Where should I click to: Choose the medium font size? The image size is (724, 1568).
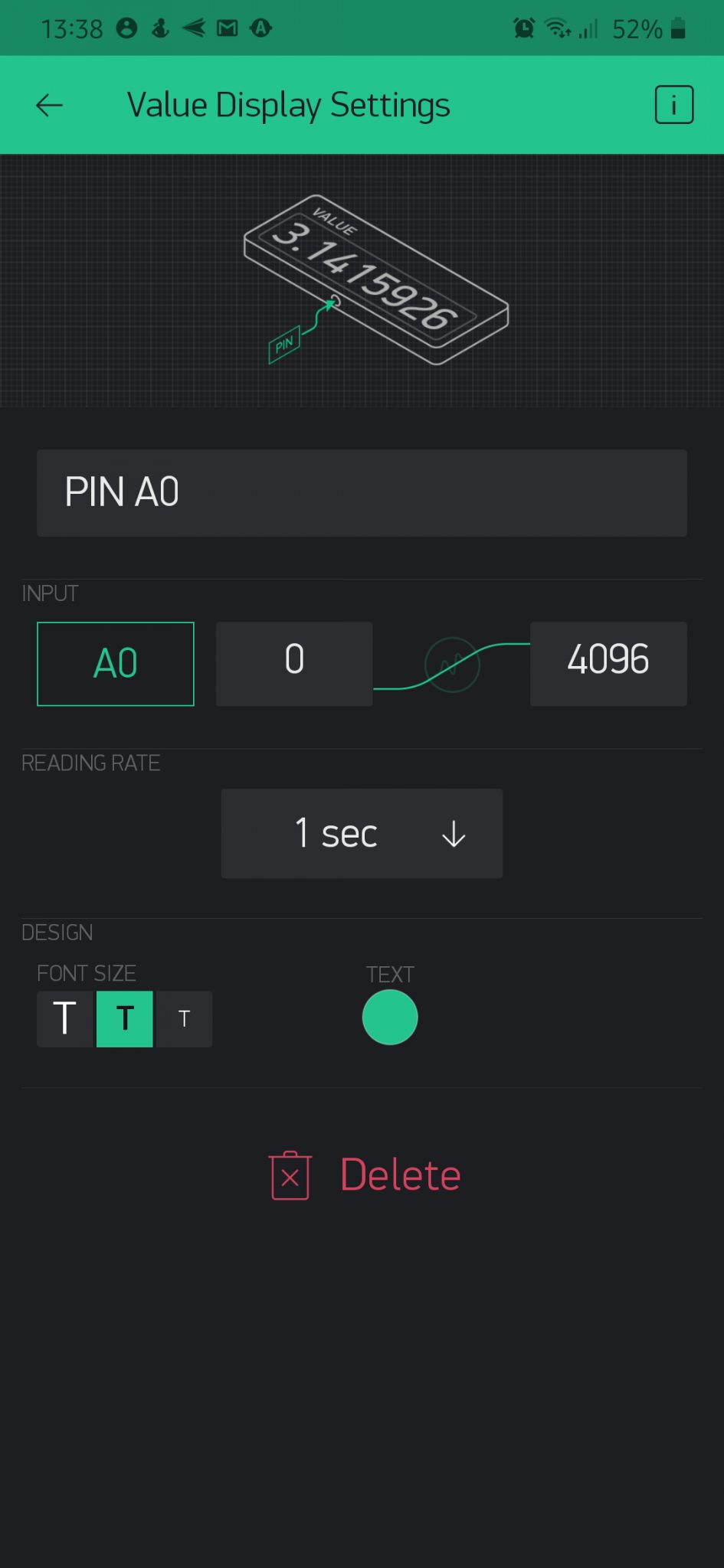(x=125, y=1019)
